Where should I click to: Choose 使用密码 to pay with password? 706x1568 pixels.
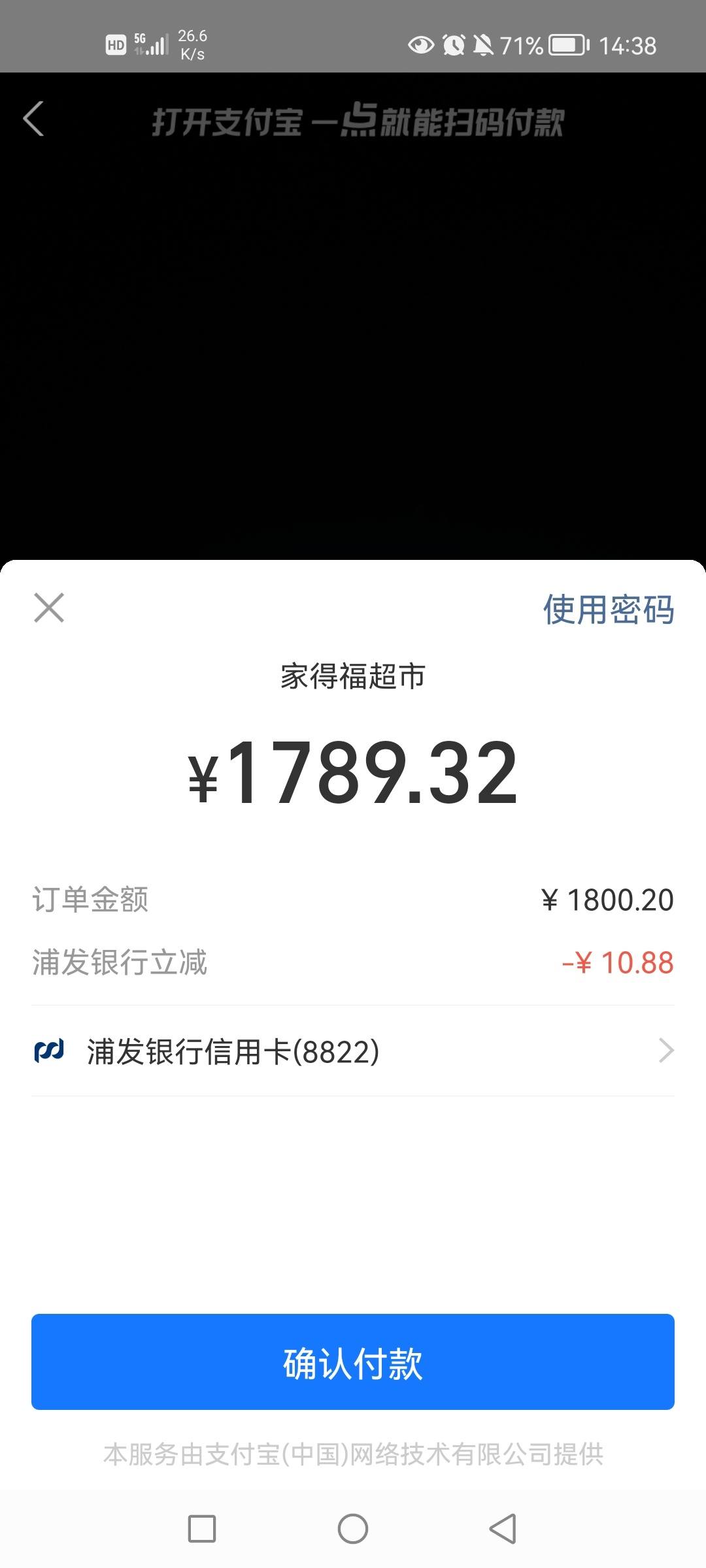coord(608,610)
